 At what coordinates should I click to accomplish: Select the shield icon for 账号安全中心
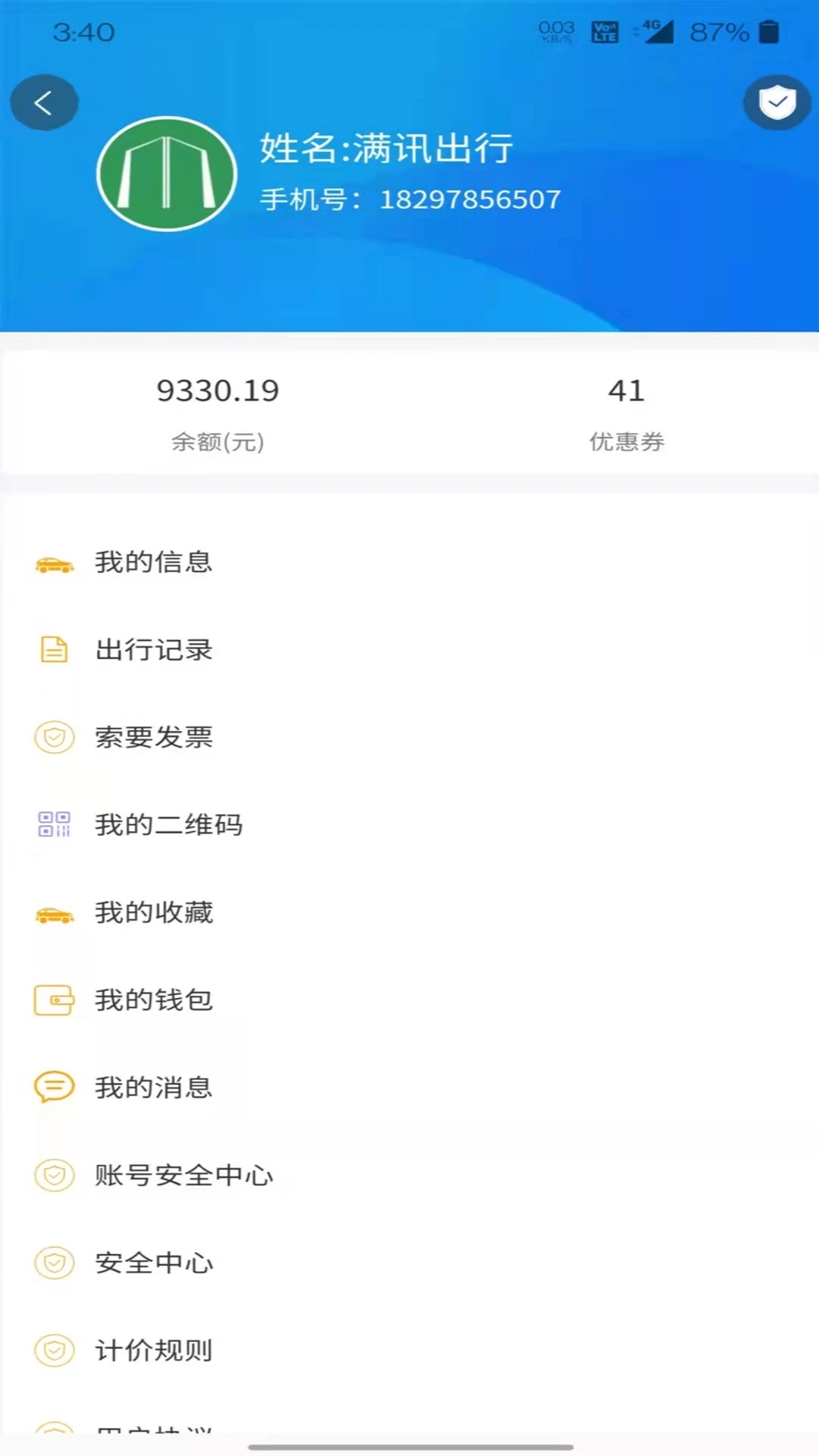54,1175
